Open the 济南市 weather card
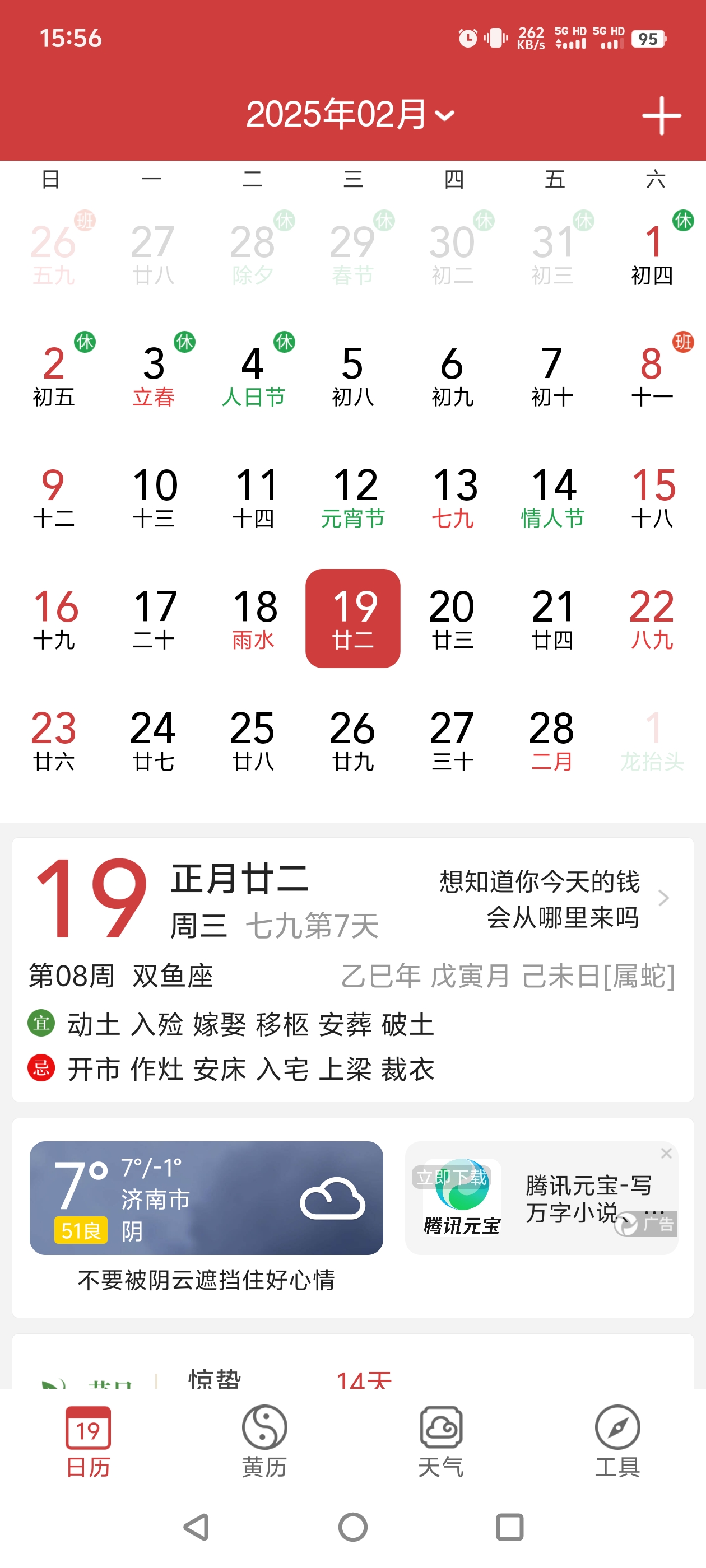 tap(206, 1197)
